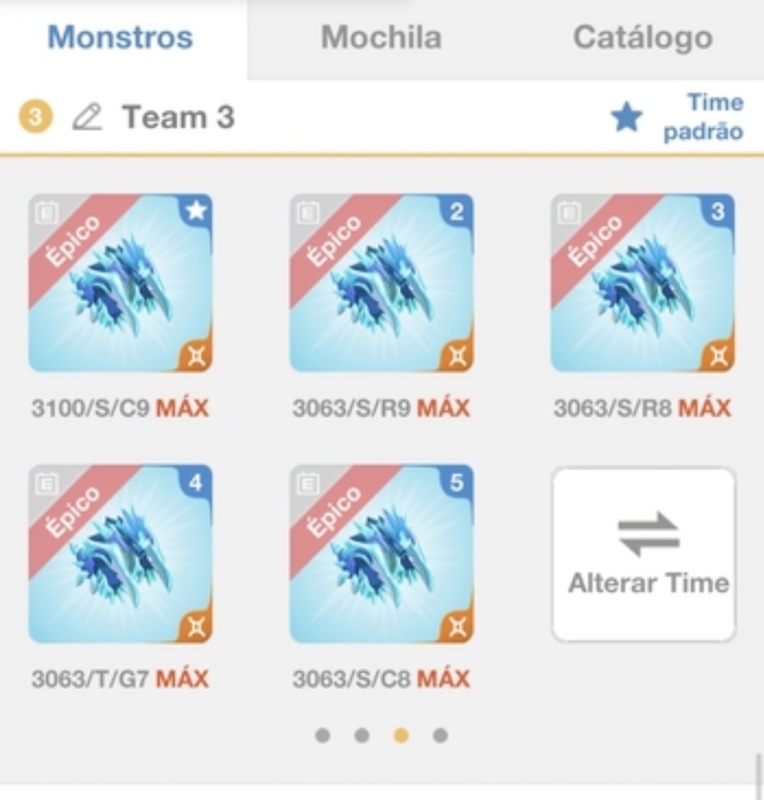Go to the Catálogo tab
Screen dimensions: 764x800
click(642, 38)
